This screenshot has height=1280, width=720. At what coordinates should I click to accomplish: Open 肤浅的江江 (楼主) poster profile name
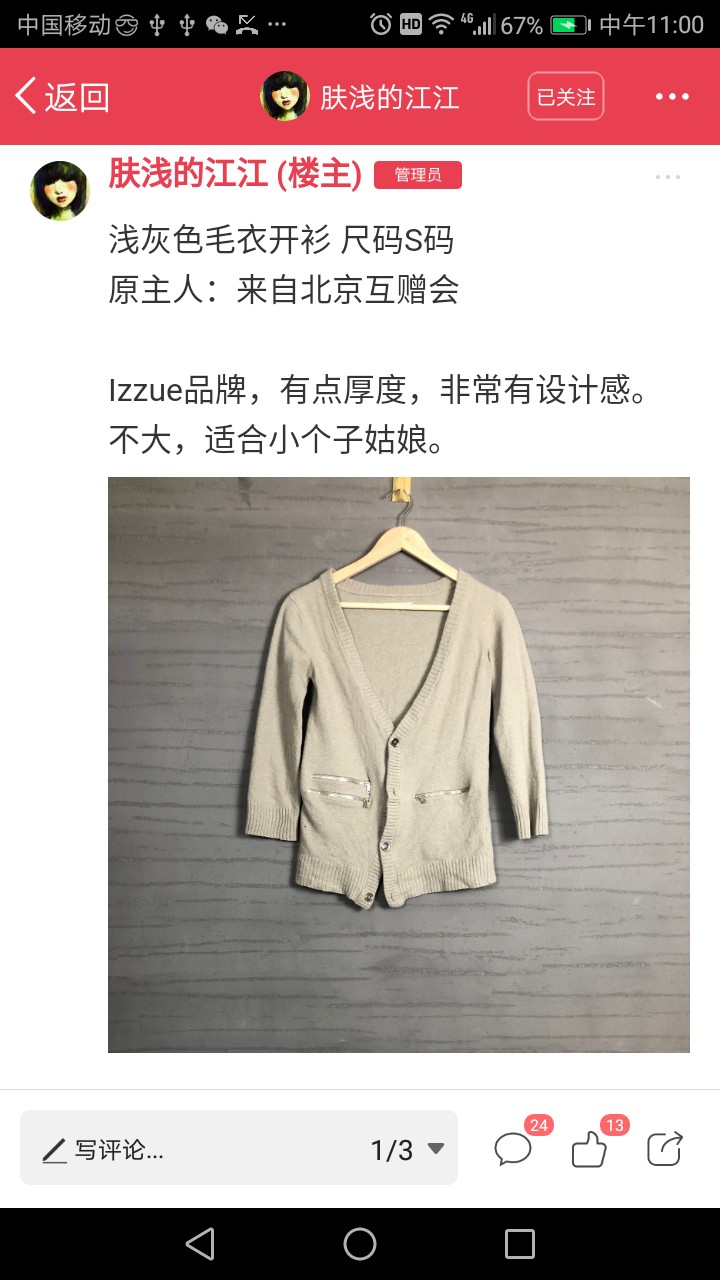coord(235,174)
